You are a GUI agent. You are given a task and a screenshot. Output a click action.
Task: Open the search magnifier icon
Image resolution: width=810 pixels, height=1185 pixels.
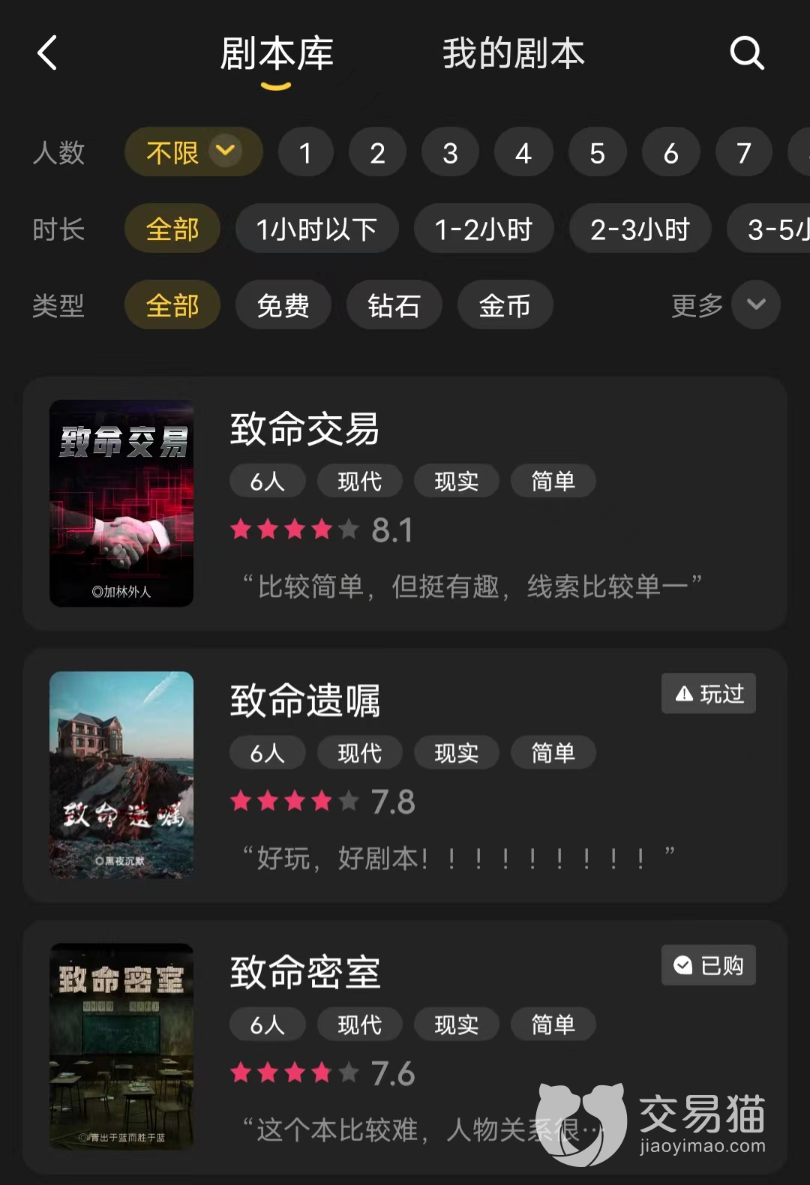point(746,53)
